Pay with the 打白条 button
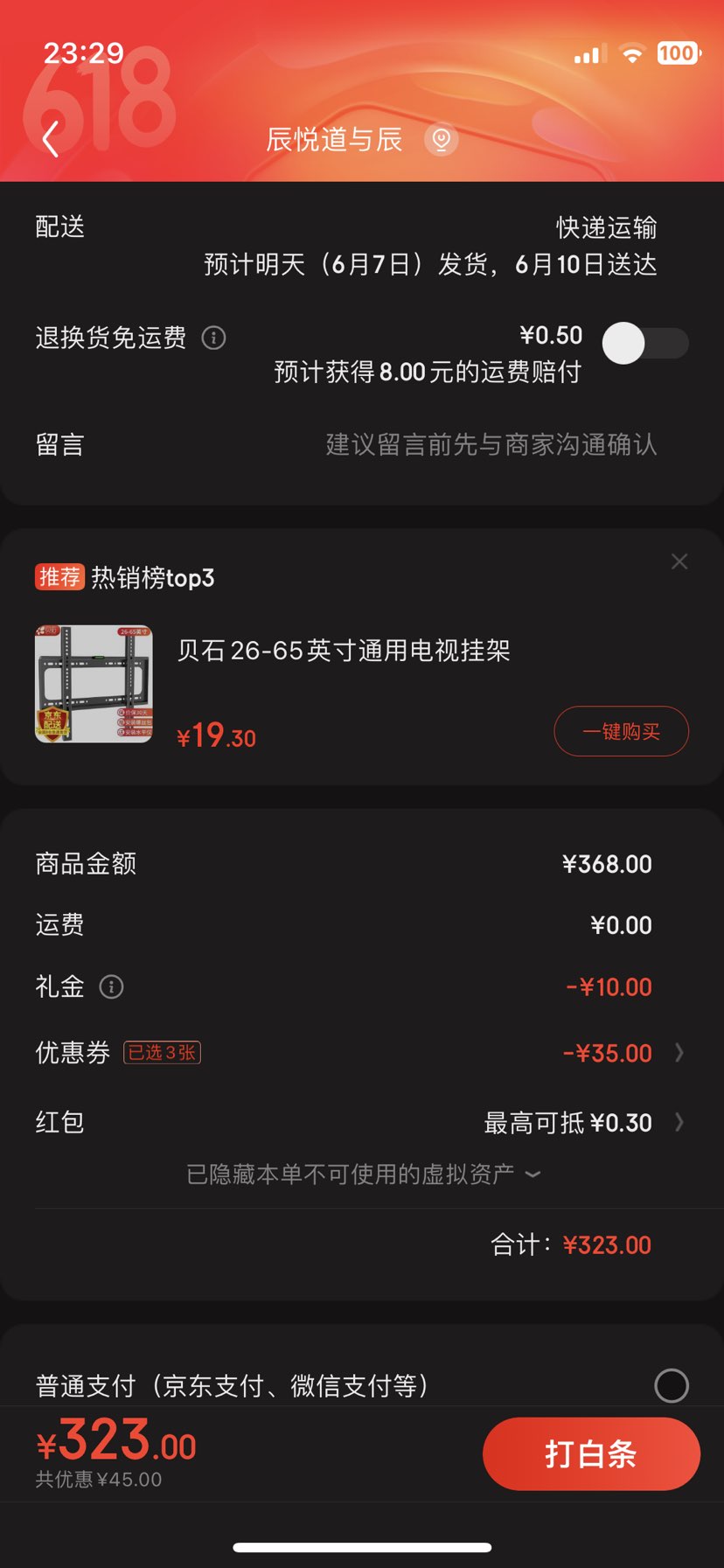 click(591, 1453)
